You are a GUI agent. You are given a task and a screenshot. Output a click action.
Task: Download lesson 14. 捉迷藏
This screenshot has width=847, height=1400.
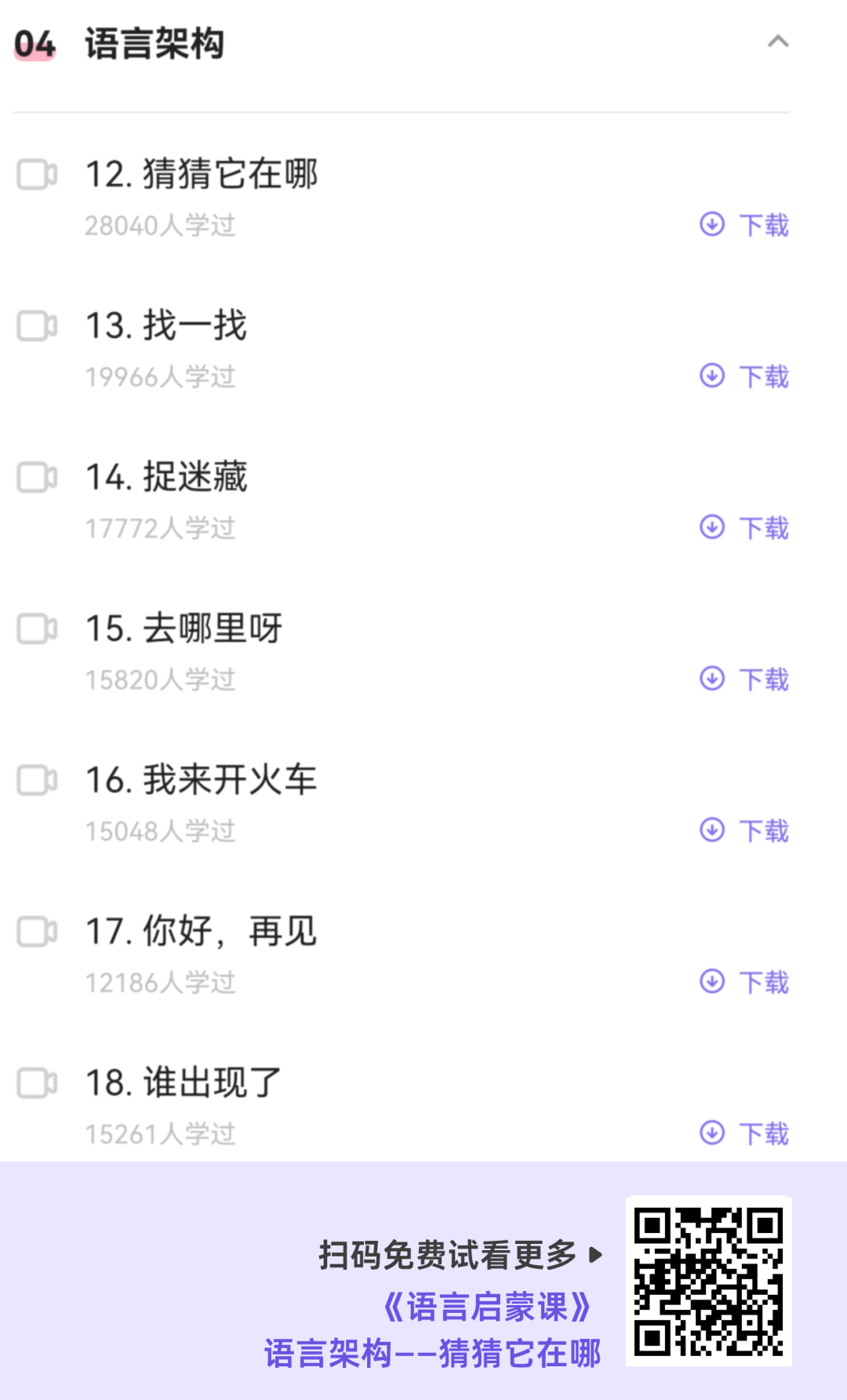coord(744,528)
